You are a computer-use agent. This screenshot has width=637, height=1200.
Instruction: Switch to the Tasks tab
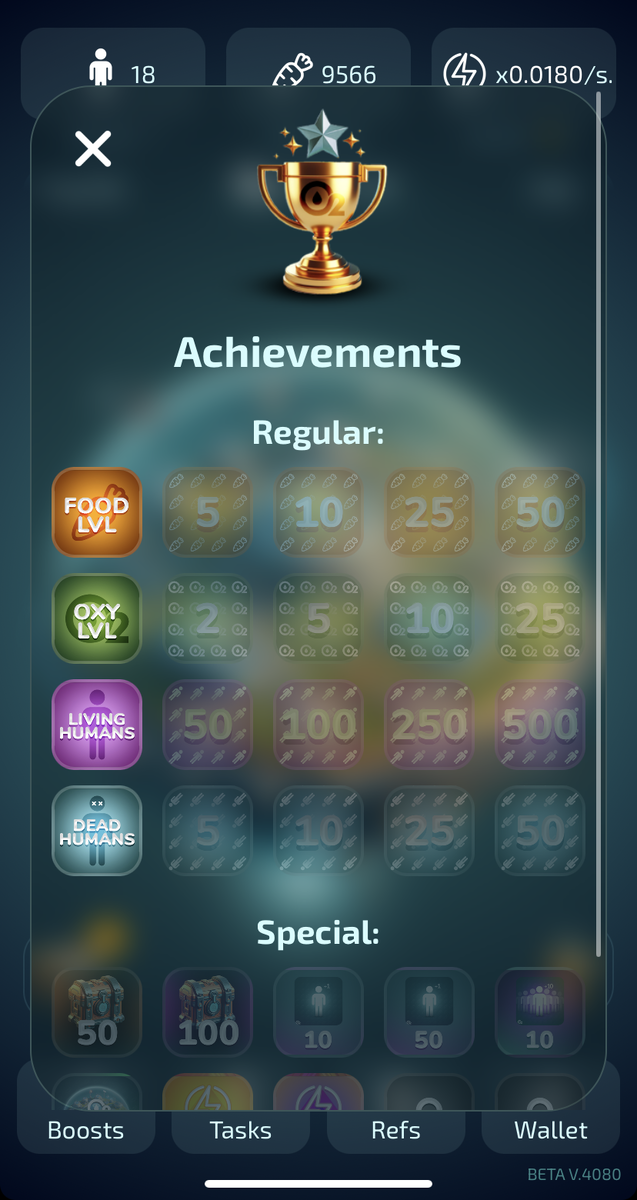tap(240, 1130)
